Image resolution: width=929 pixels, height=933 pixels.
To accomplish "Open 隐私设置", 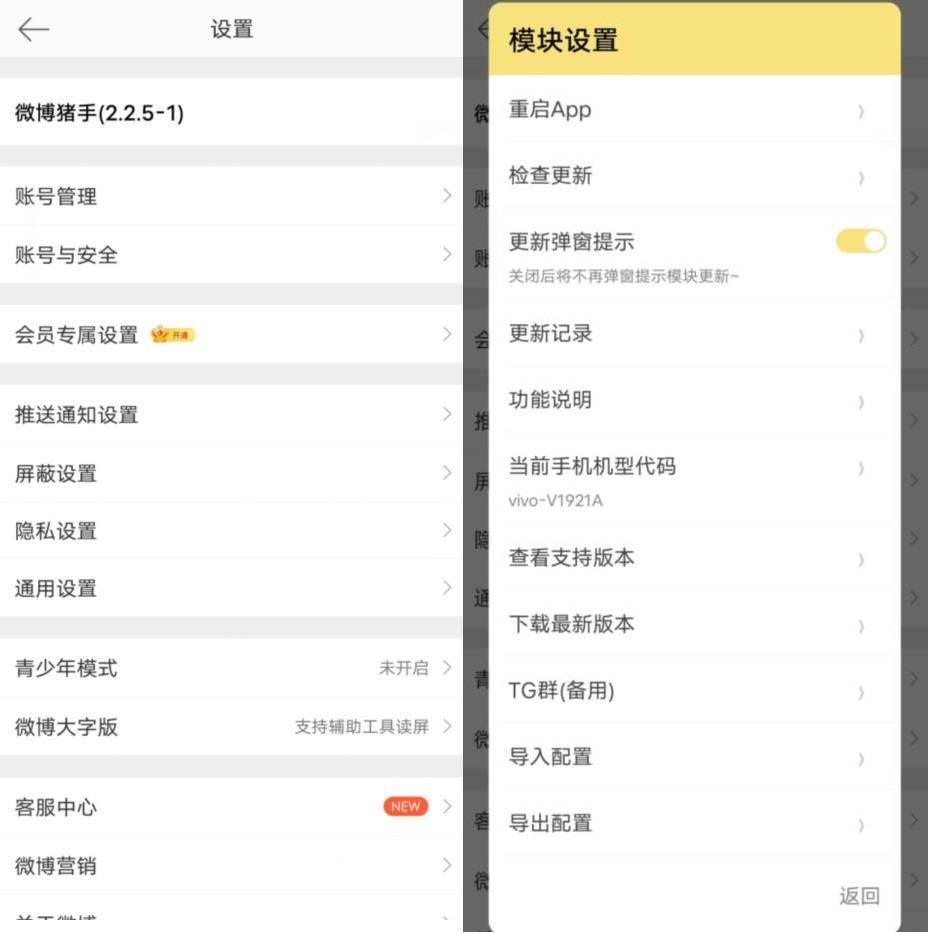I will 232,531.
